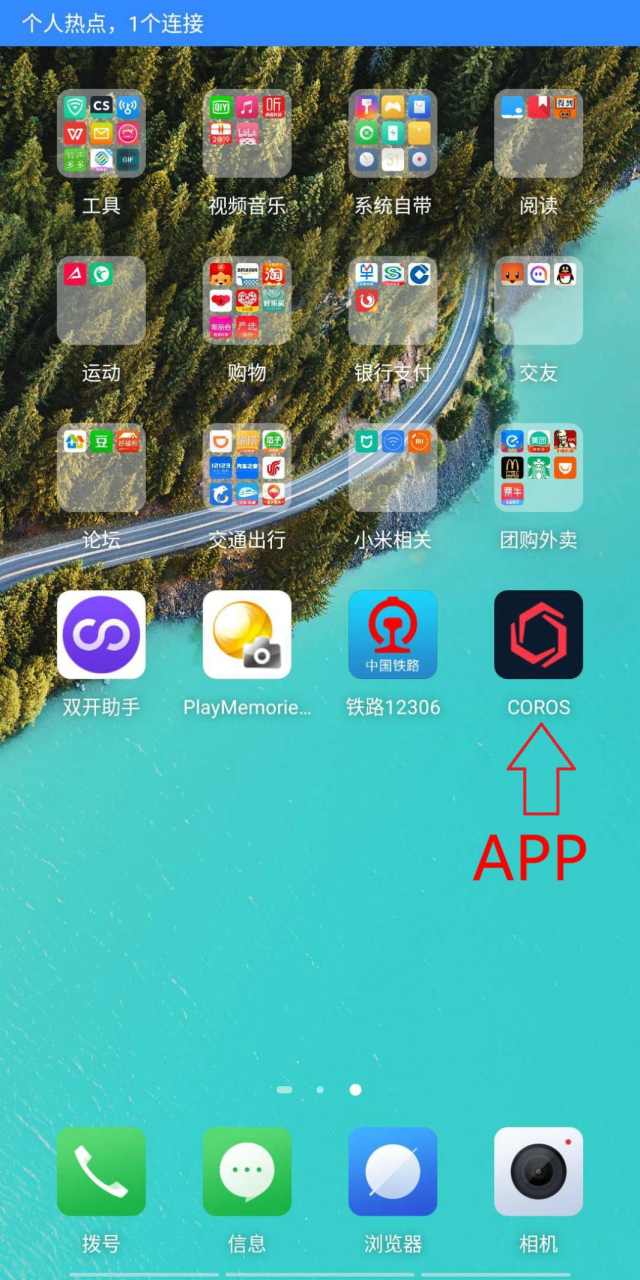
Task: Open the 购物 folder
Action: point(247,301)
